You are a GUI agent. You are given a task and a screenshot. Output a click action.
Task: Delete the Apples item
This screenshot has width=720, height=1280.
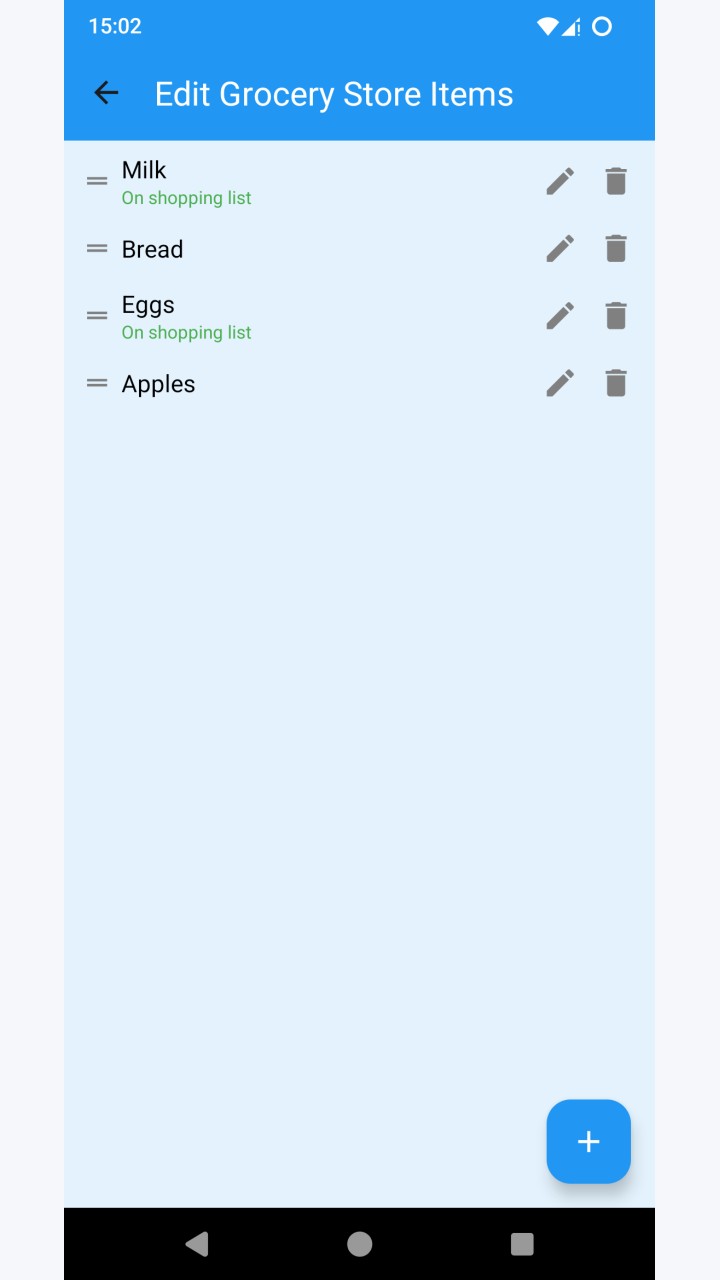tap(616, 383)
